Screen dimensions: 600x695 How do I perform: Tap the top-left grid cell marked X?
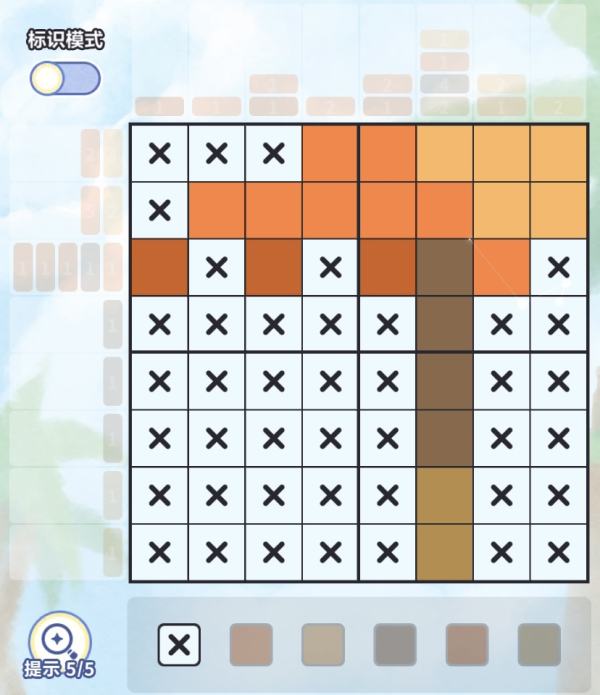pyautogui.click(x=159, y=153)
